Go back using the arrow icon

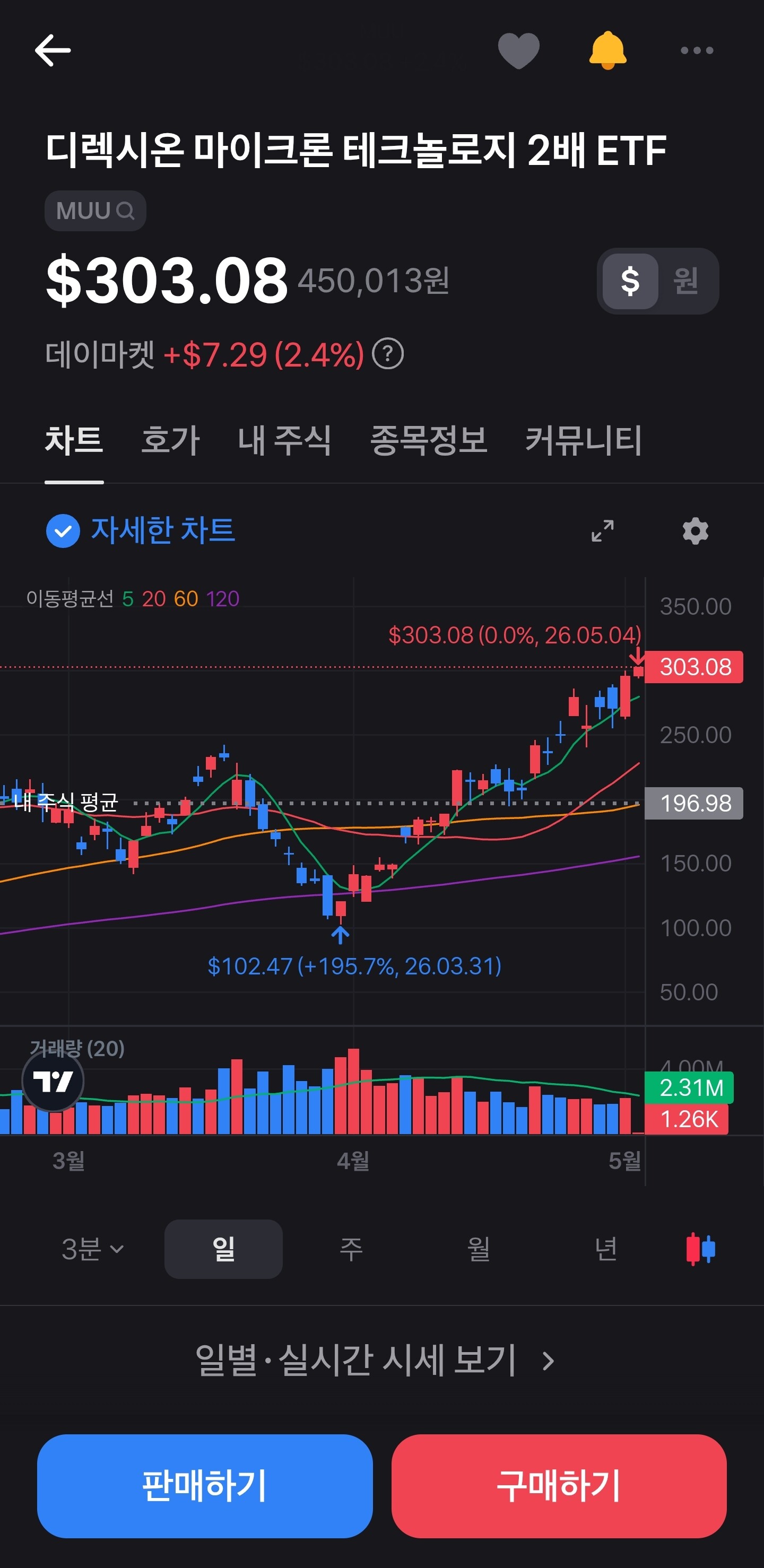coord(53,50)
